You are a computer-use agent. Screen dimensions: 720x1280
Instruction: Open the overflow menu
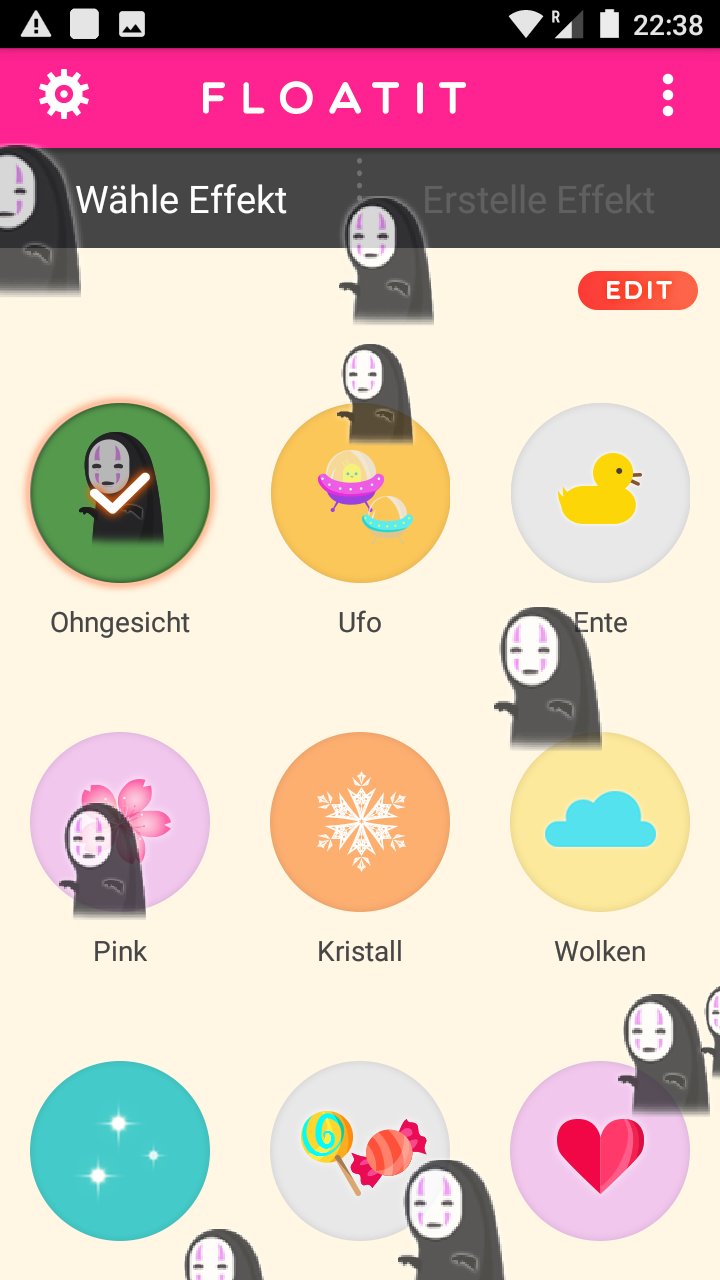pyautogui.click(x=668, y=96)
